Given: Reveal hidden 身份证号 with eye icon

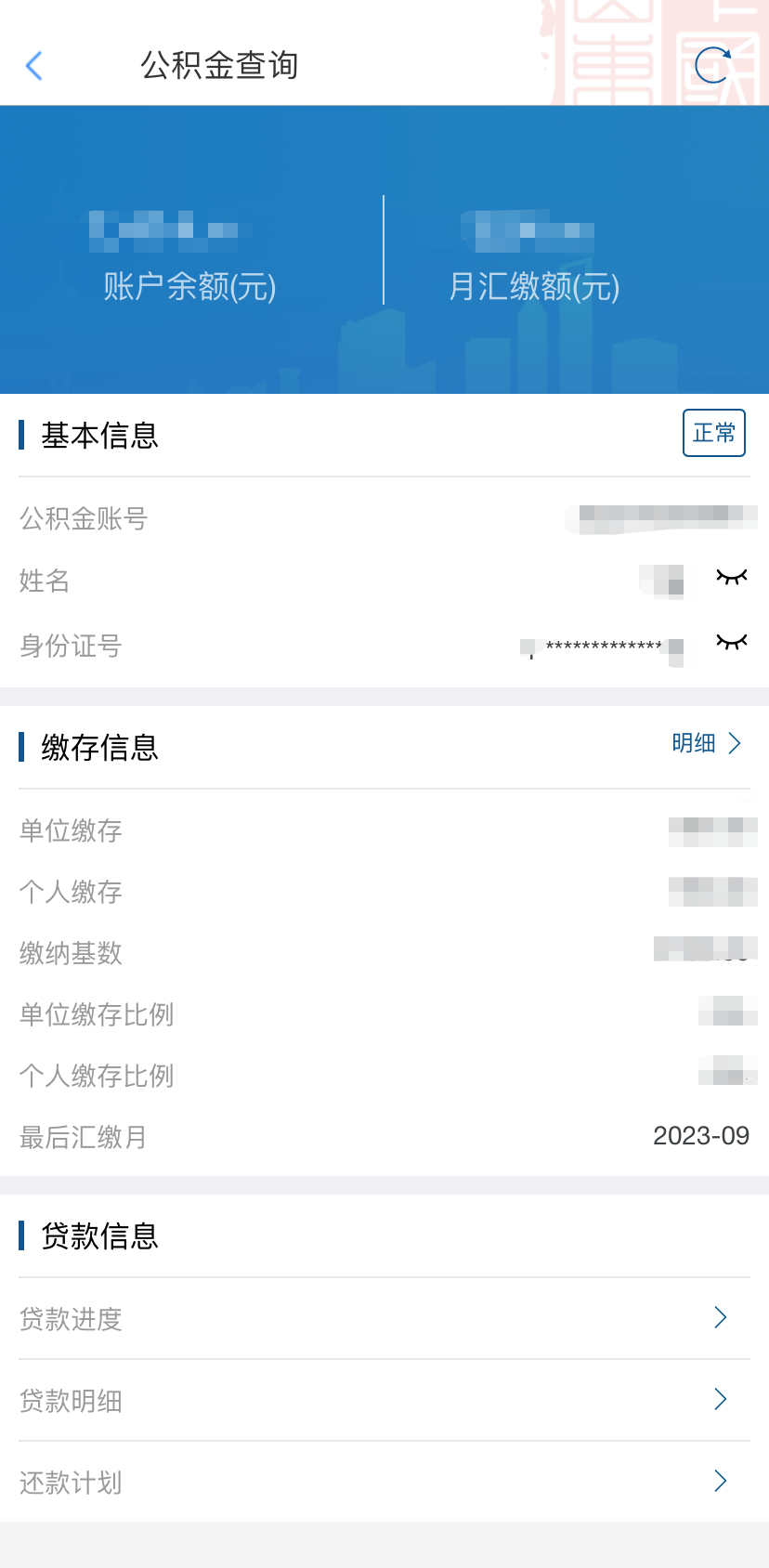Looking at the screenshot, I should 731,642.
